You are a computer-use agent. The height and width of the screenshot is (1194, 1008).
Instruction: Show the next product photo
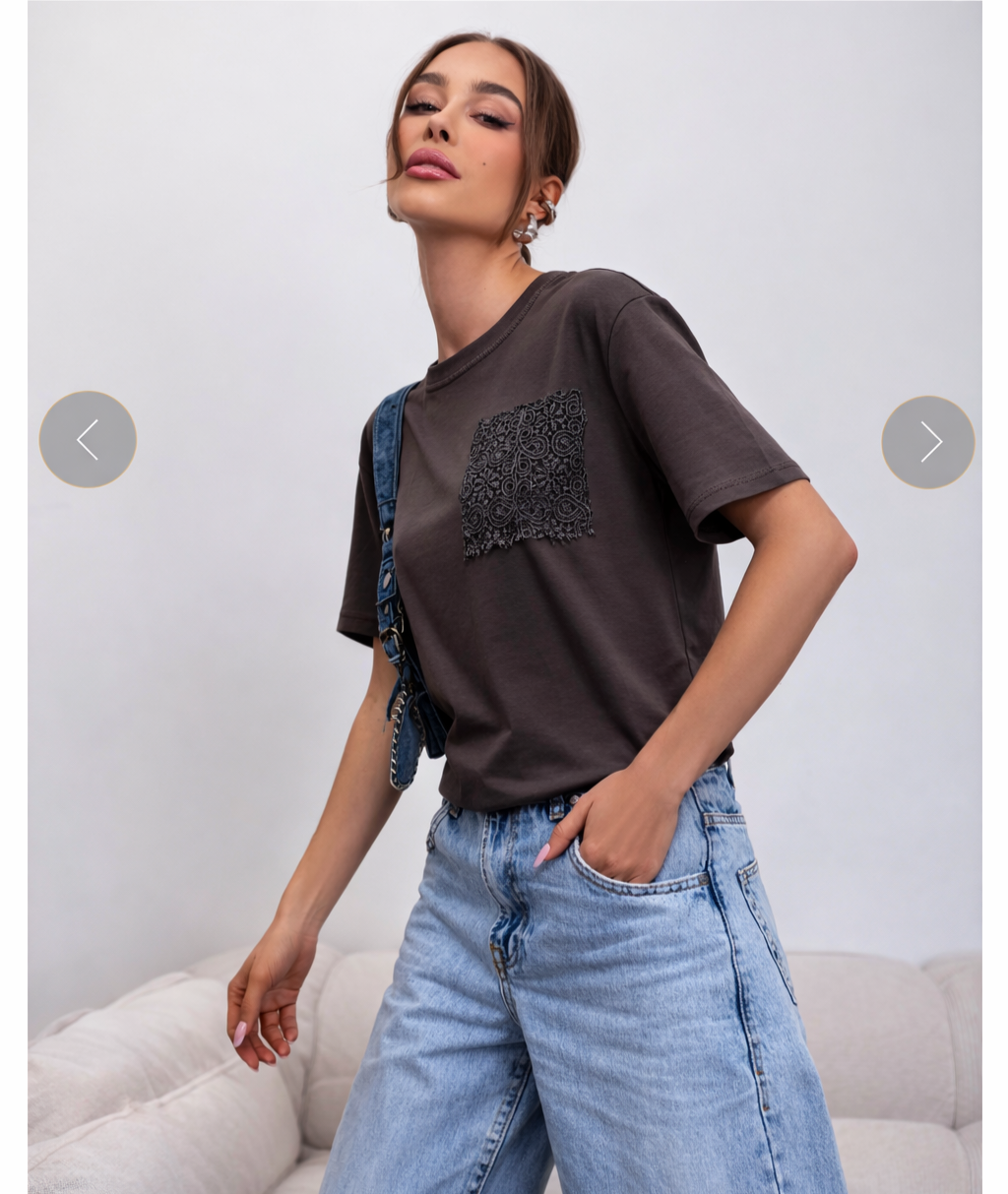[x=927, y=442]
